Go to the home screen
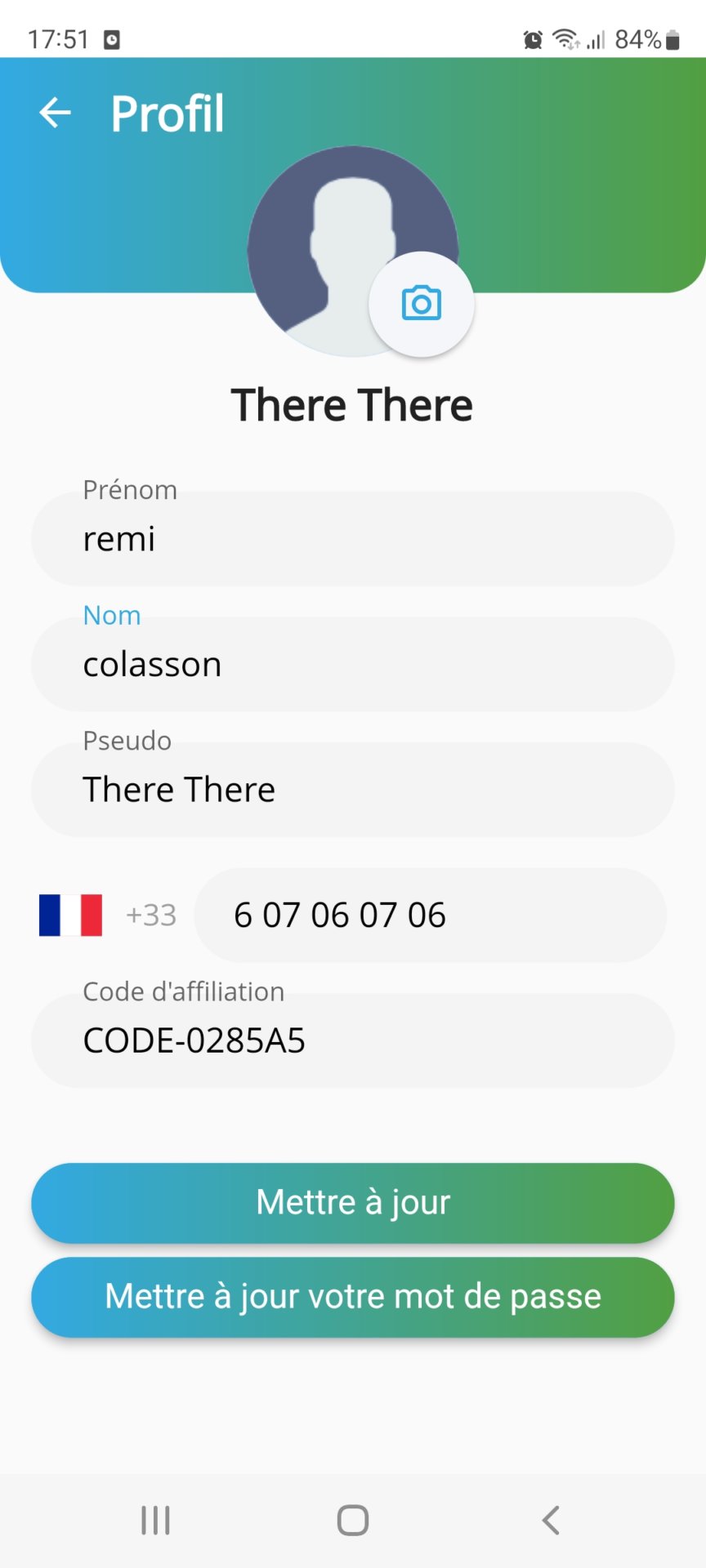Image resolution: width=706 pixels, height=1568 pixels. (353, 1521)
